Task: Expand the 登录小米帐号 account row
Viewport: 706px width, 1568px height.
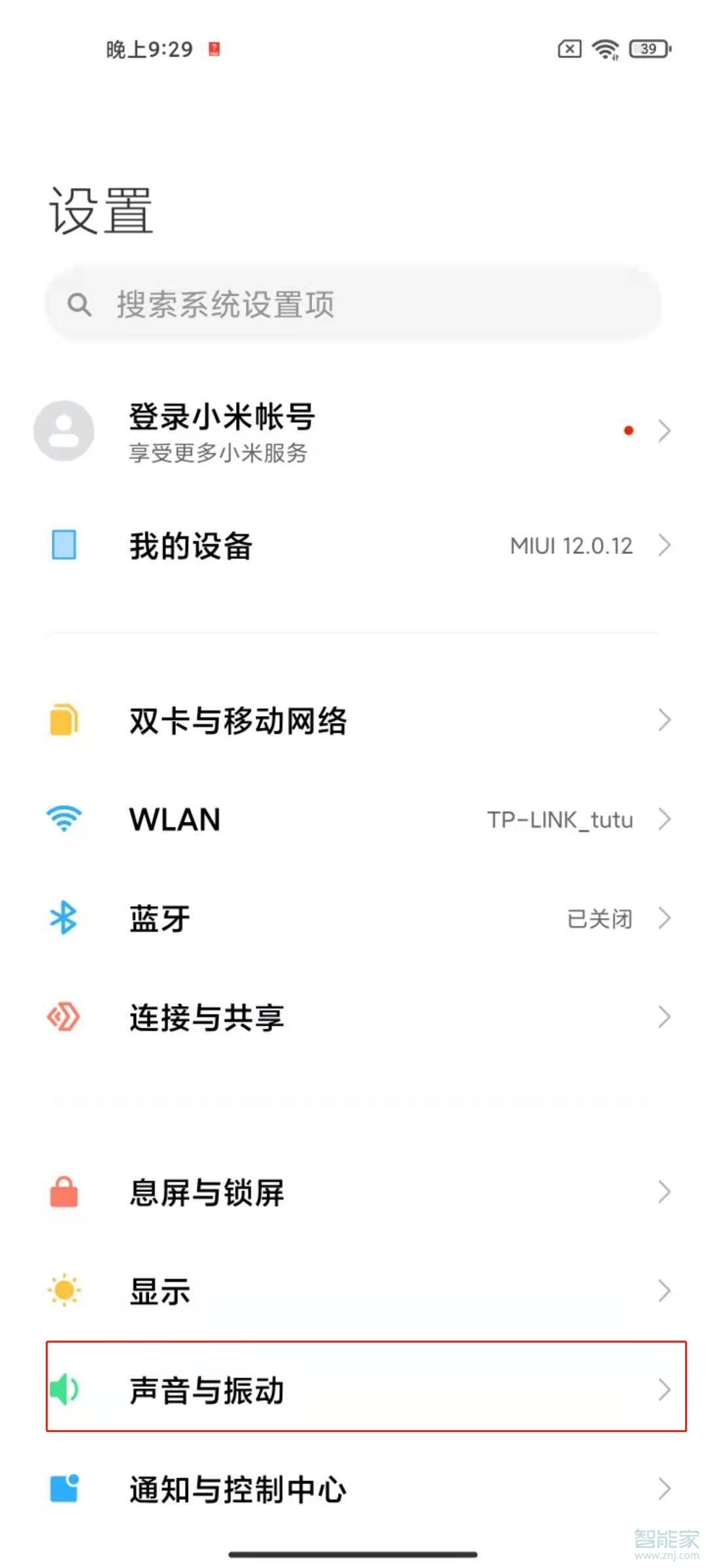Action: coord(353,431)
